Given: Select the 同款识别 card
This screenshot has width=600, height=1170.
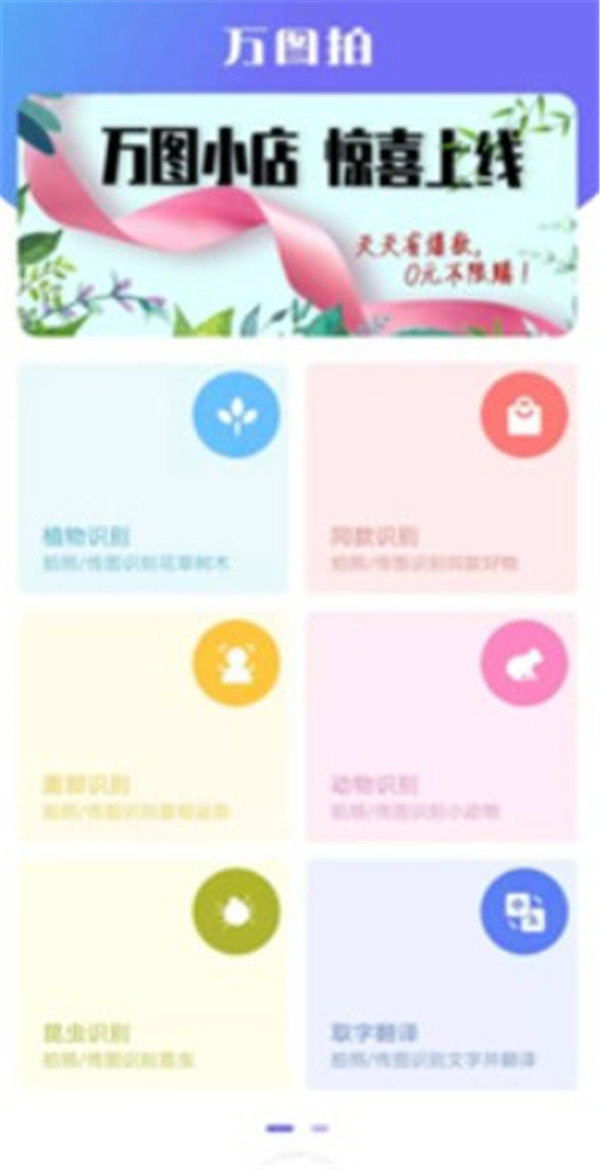Looking at the screenshot, I should click(441, 478).
